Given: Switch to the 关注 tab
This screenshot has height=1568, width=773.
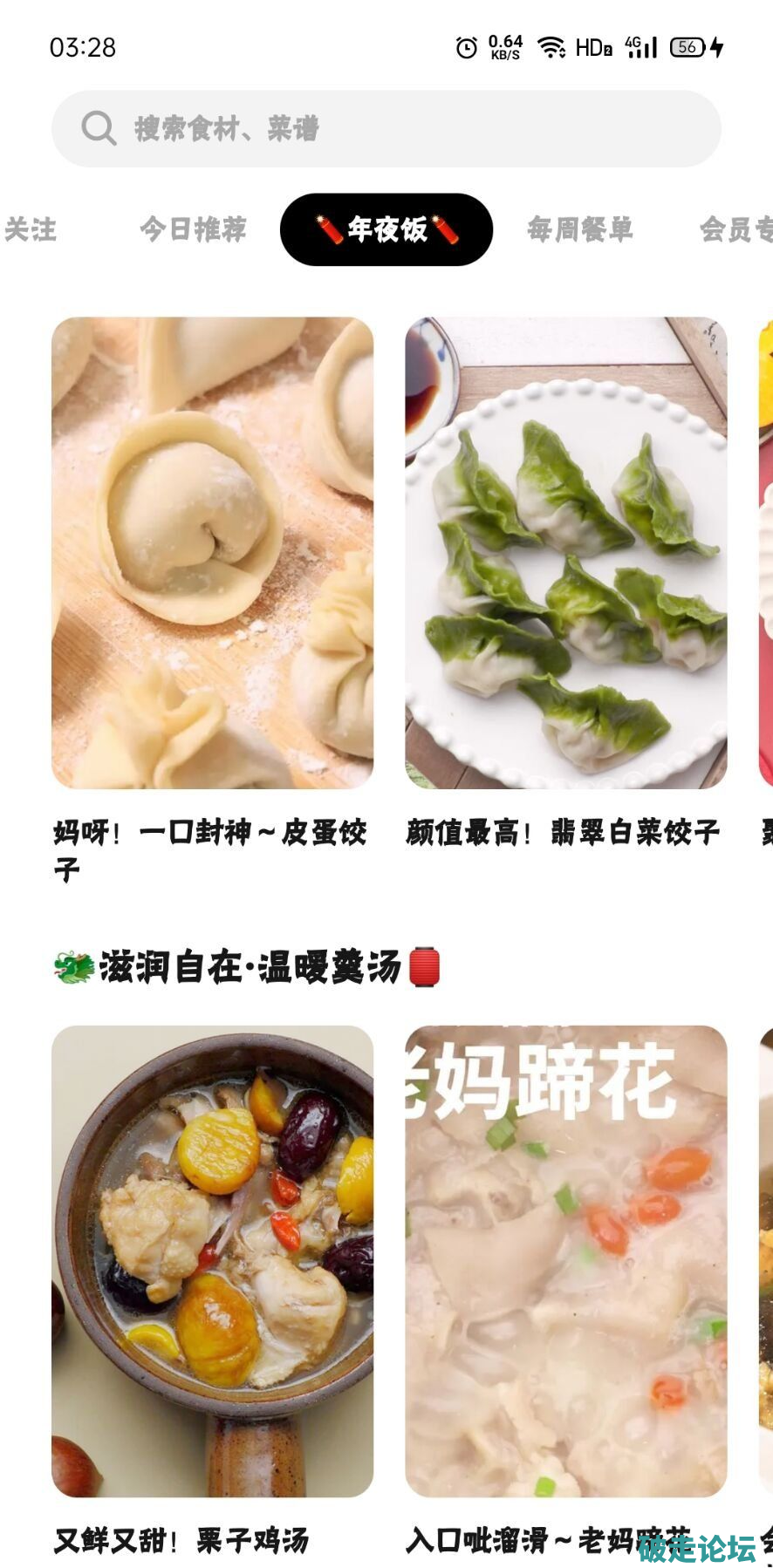Looking at the screenshot, I should click(x=31, y=229).
